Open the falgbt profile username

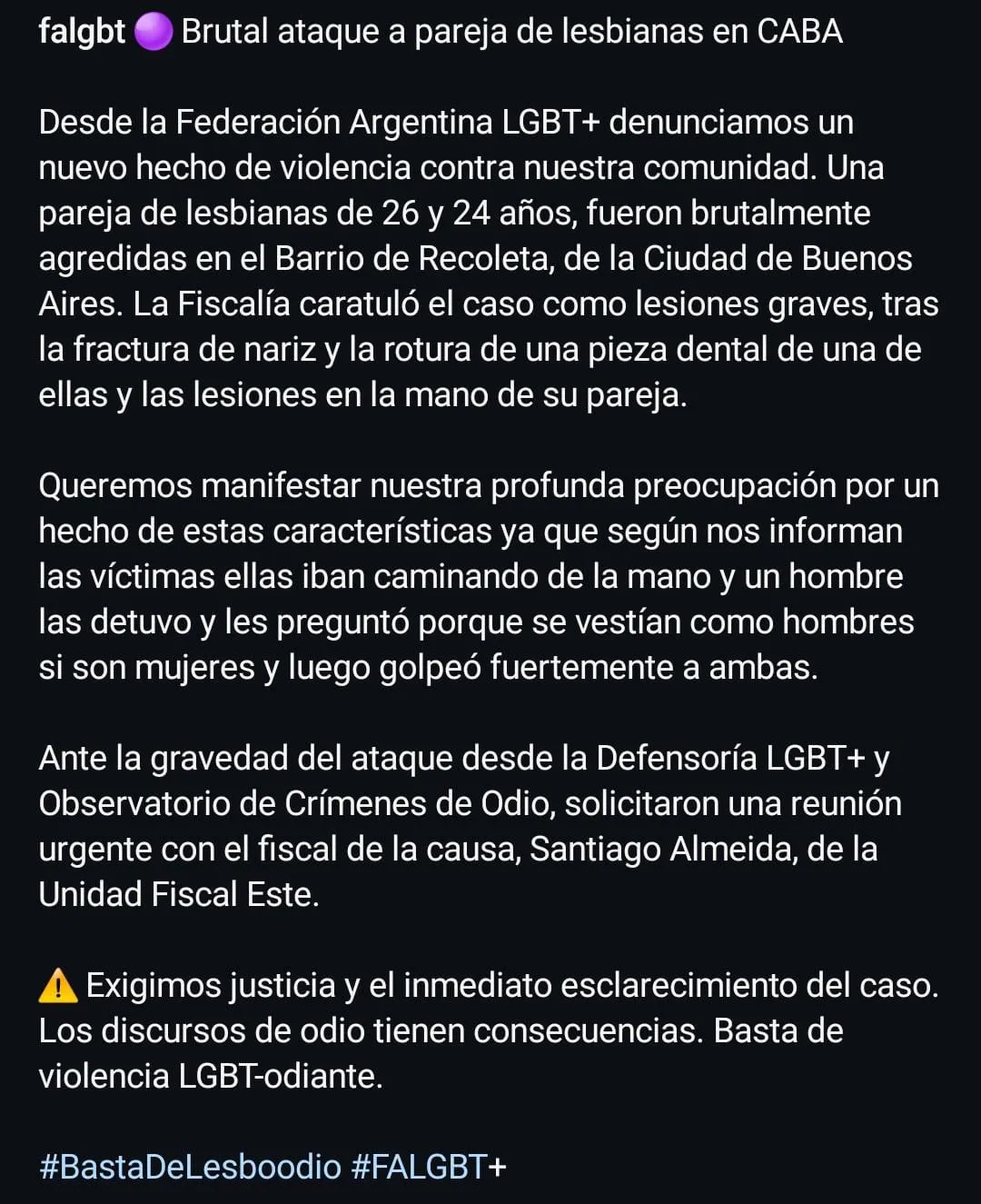pos(82,32)
